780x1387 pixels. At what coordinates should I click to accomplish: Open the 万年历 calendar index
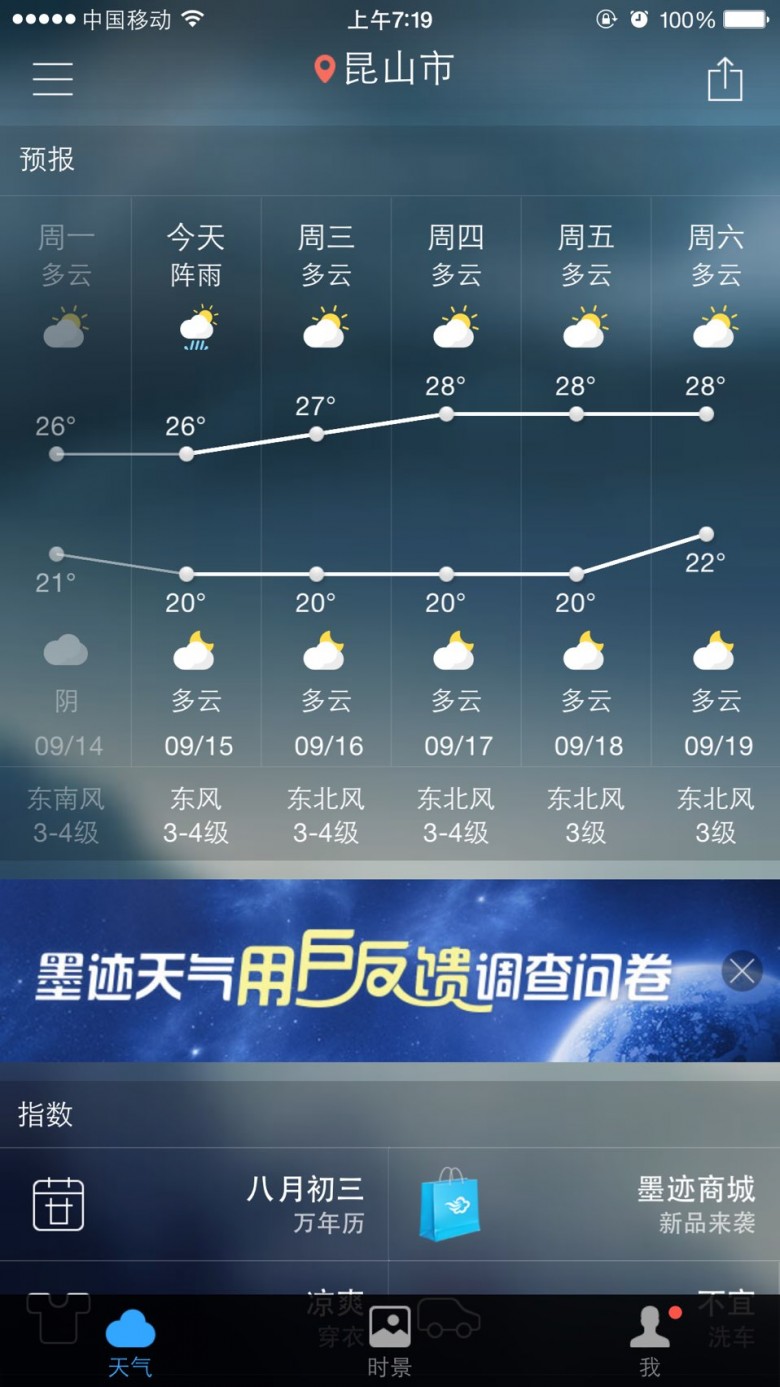coord(194,1204)
